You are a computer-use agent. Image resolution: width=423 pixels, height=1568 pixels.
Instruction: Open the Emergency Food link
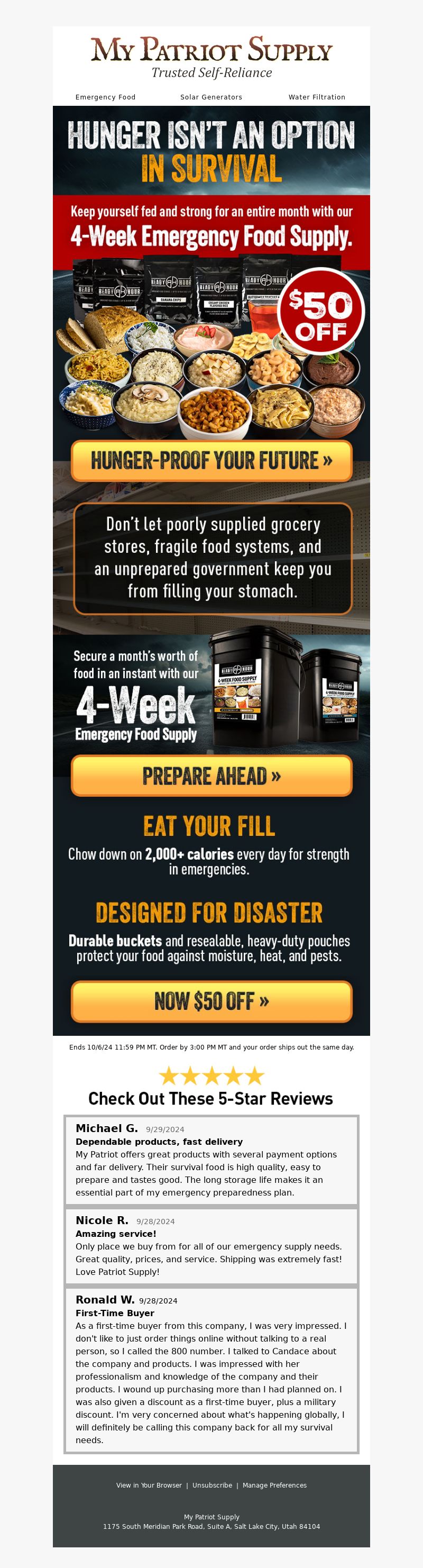tap(105, 97)
